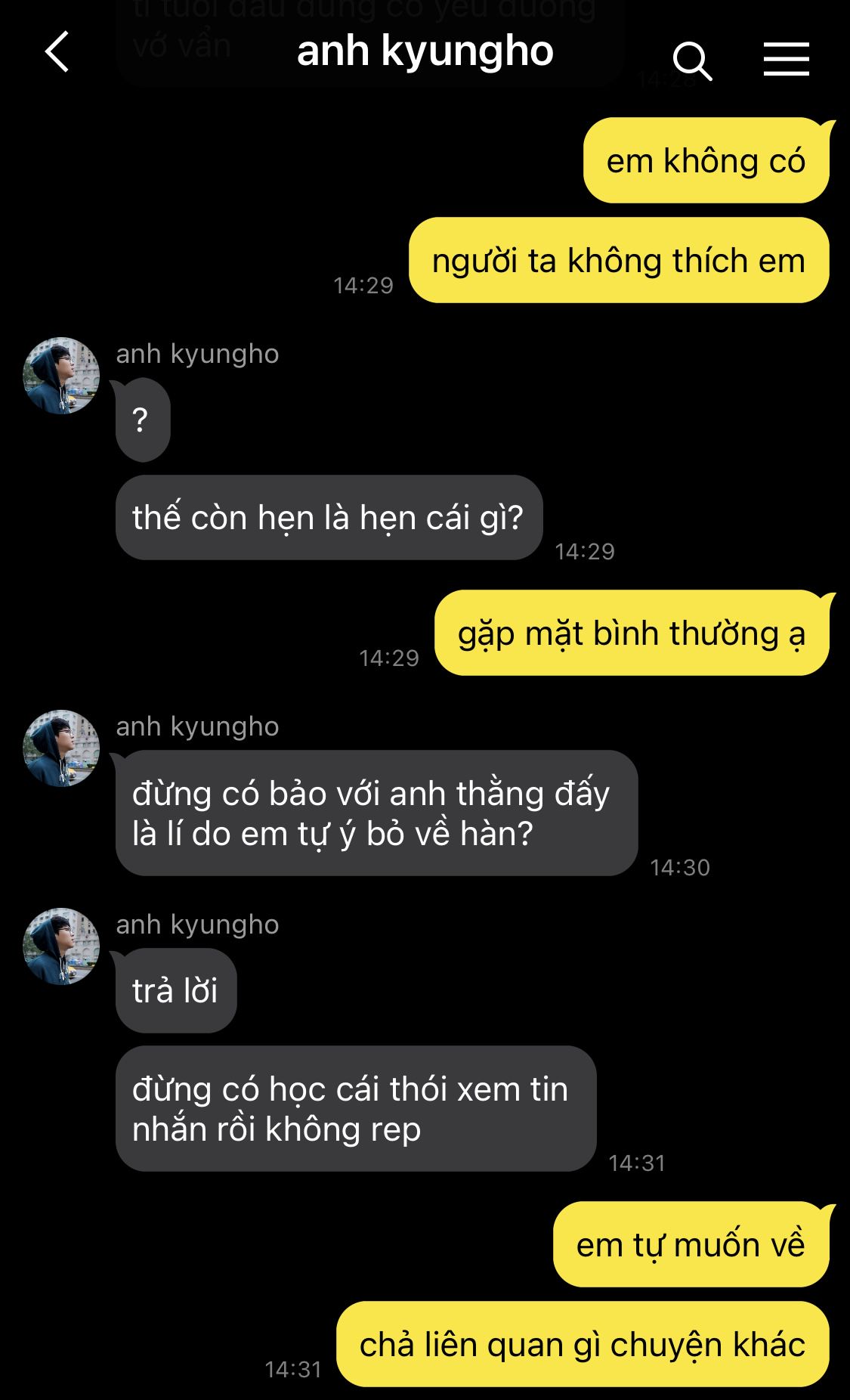Open the chat menu (hamburger icon)
850x1400 pixels.
coord(786,59)
